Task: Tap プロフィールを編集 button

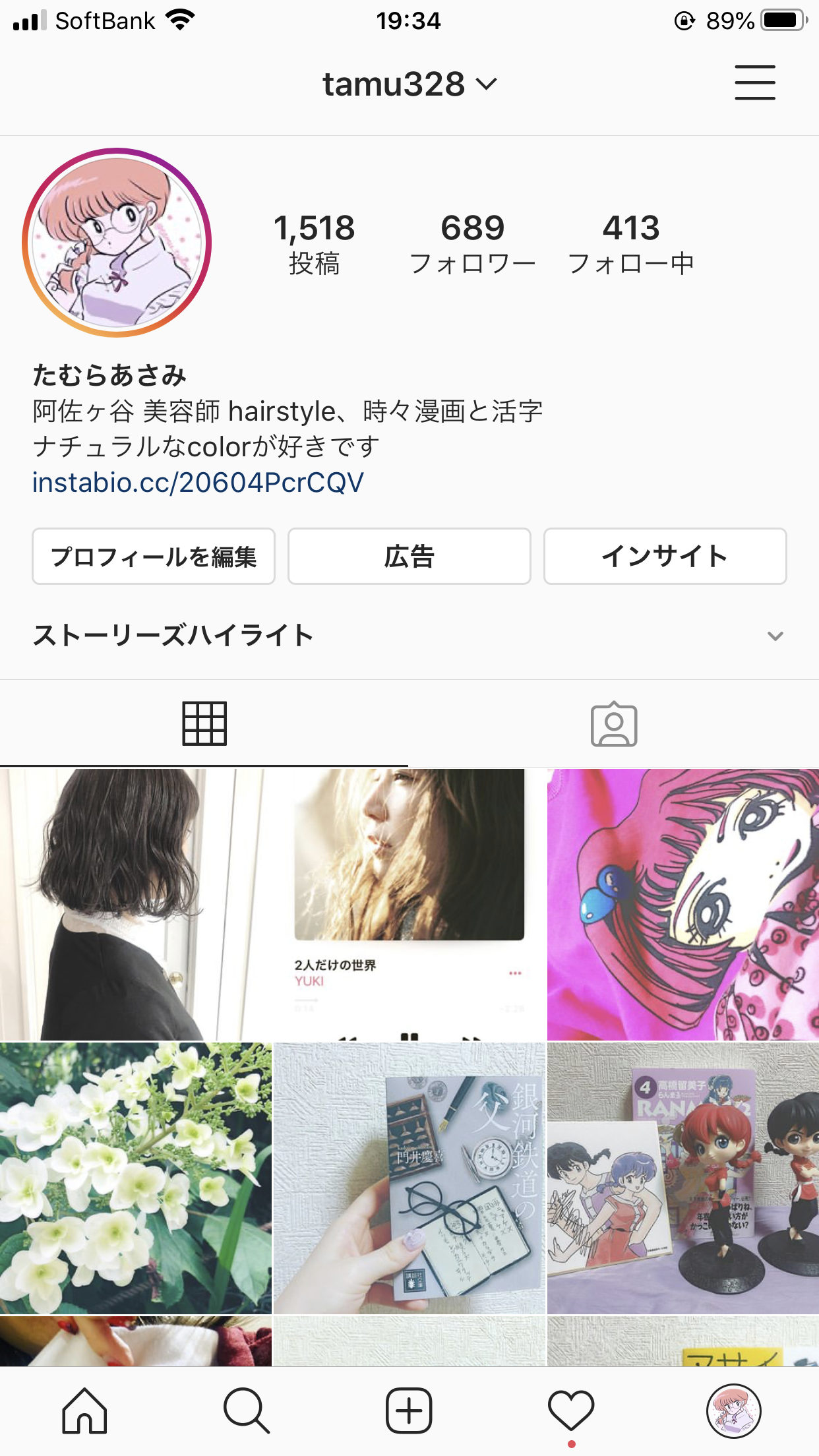Action: click(x=154, y=557)
